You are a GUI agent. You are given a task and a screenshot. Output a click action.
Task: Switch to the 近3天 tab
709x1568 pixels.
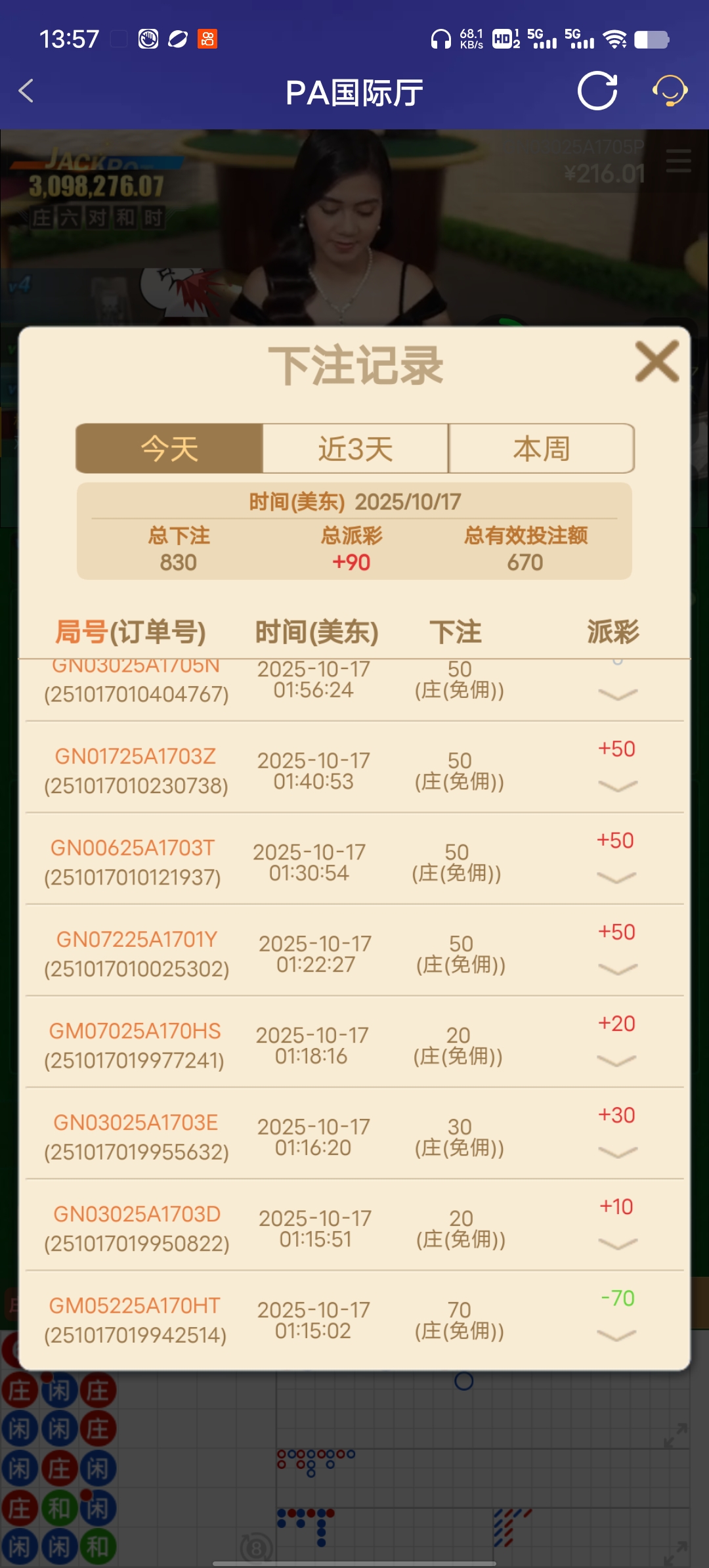[354, 448]
